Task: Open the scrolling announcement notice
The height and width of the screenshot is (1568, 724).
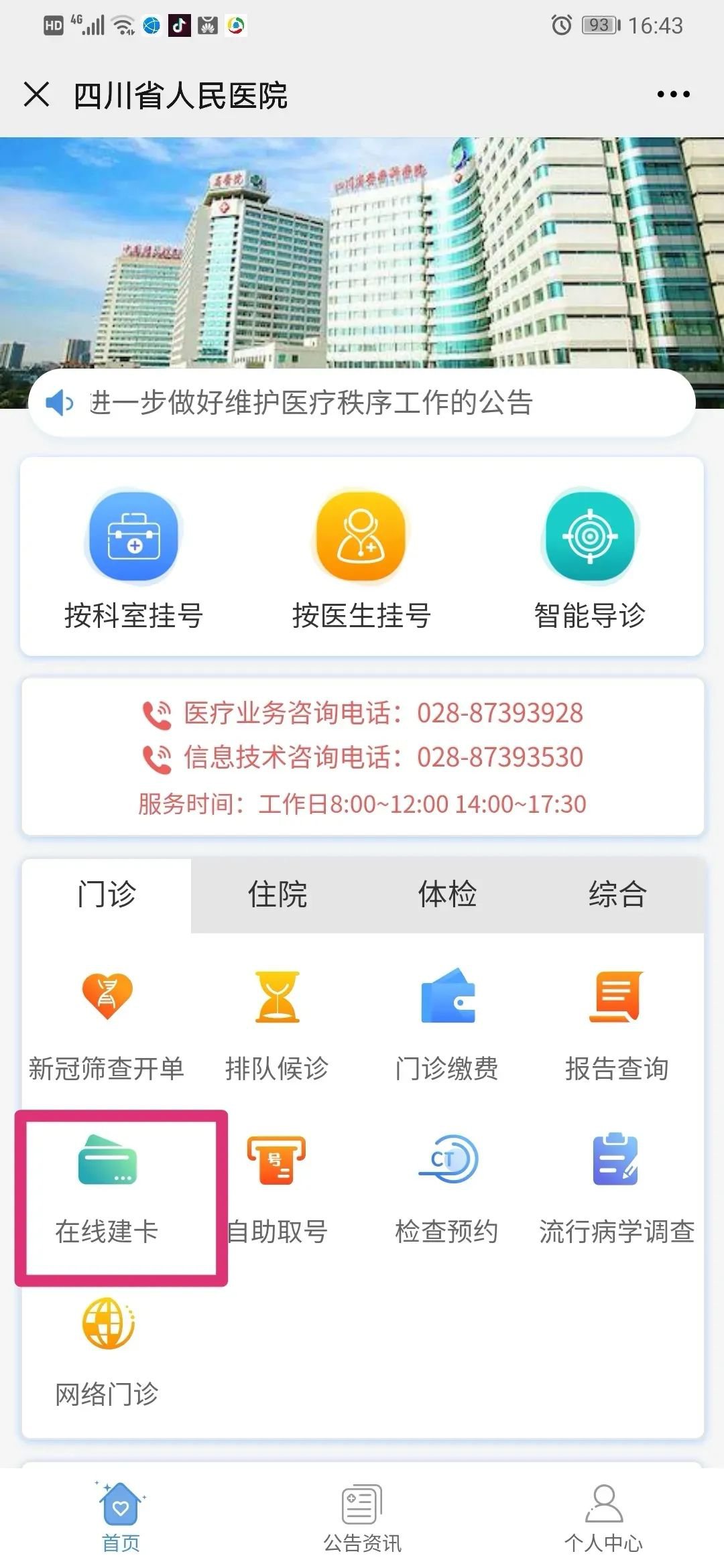Action: click(362, 403)
